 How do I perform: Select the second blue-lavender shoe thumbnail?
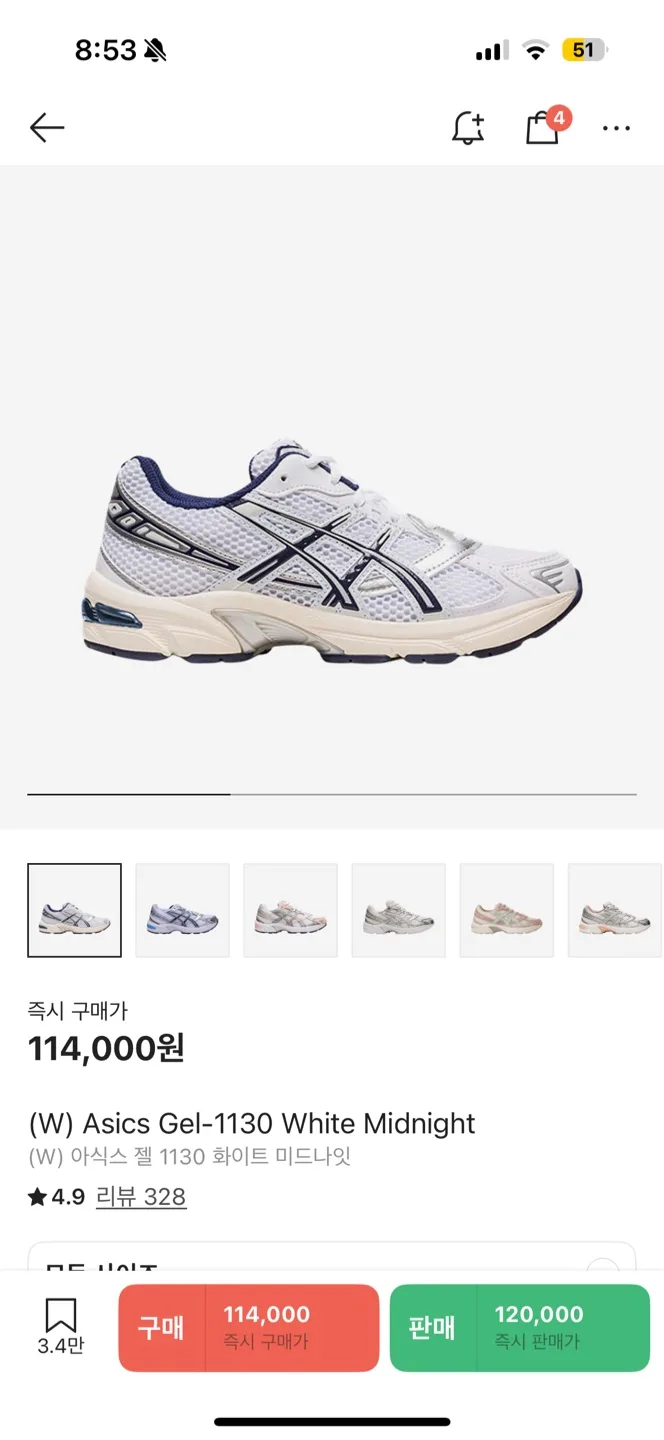tap(183, 910)
